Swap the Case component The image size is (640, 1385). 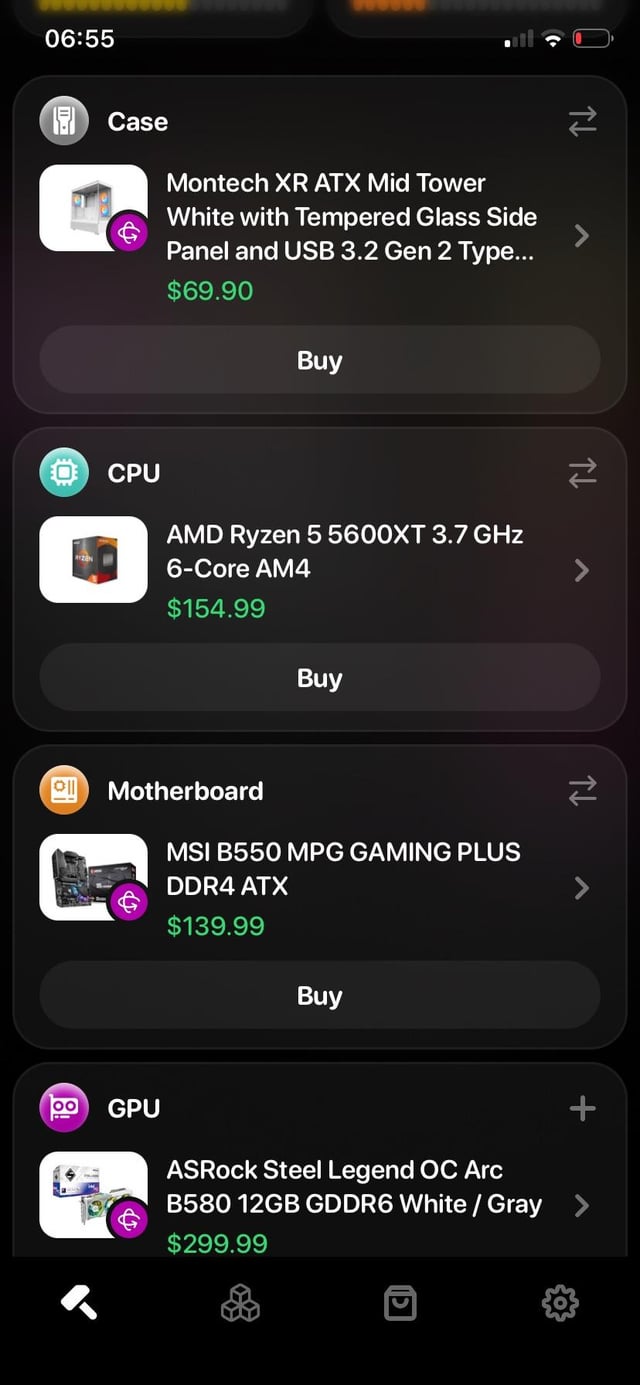pyautogui.click(x=582, y=122)
